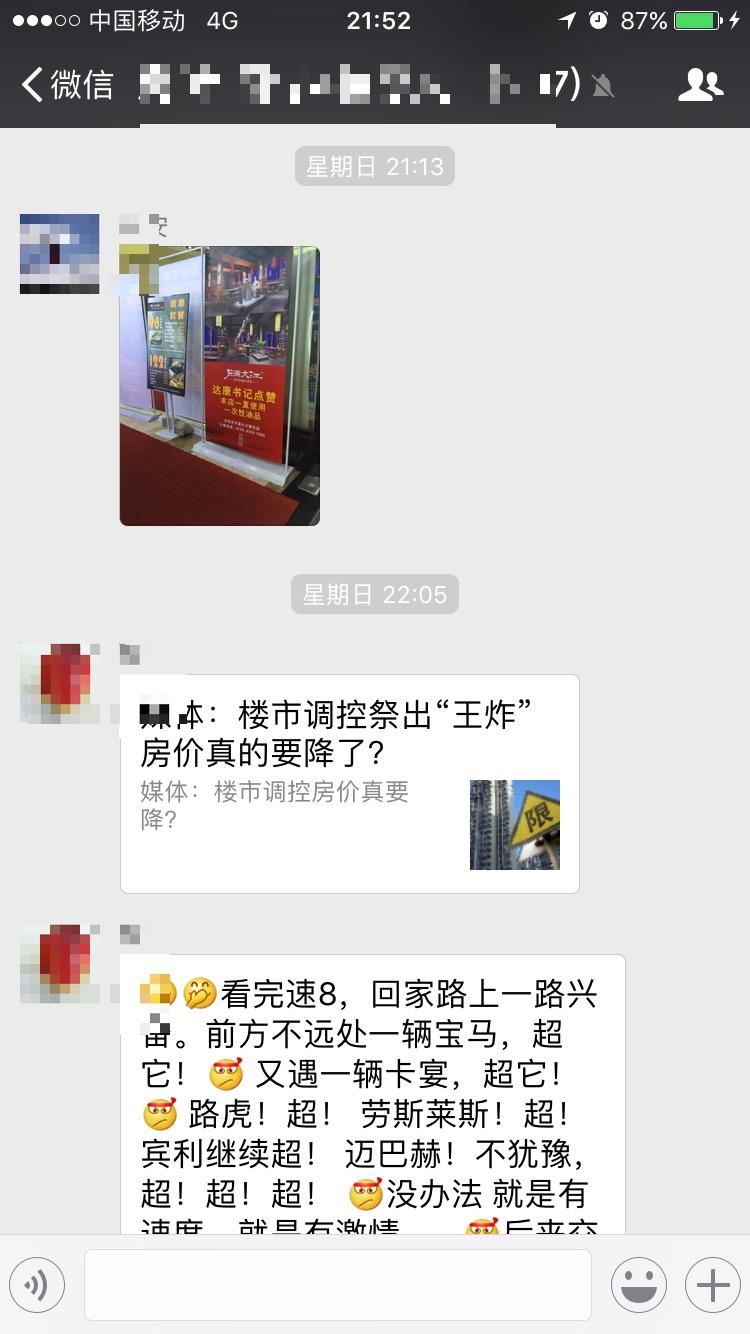Tap the sender's avatar beside the article card
The width and height of the screenshot is (750, 1334).
[x=60, y=683]
